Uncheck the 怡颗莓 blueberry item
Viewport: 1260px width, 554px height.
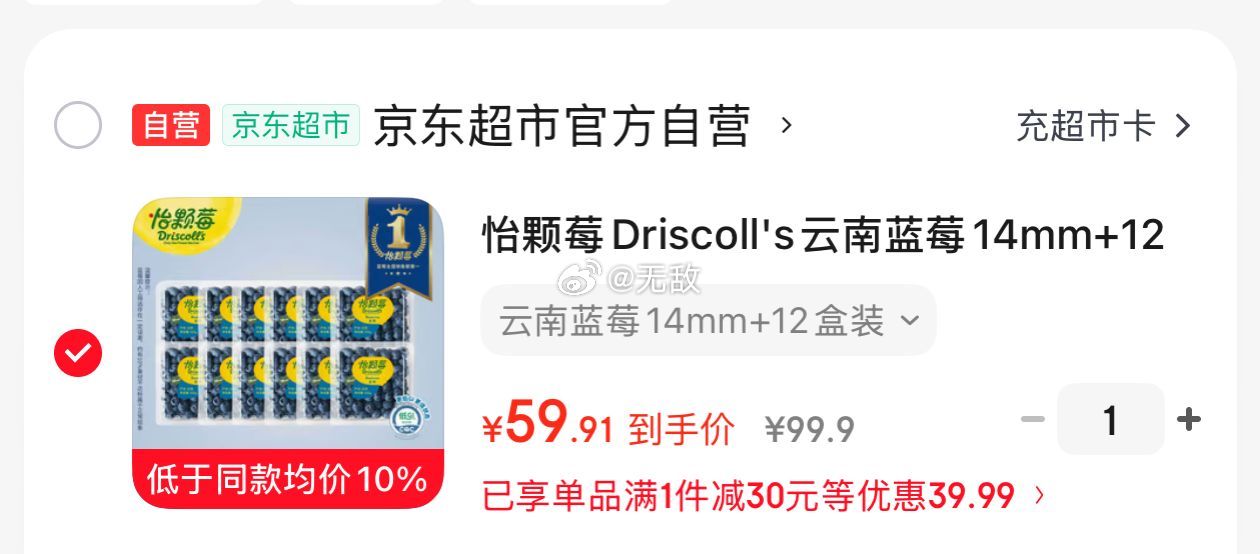click(78, 352)
